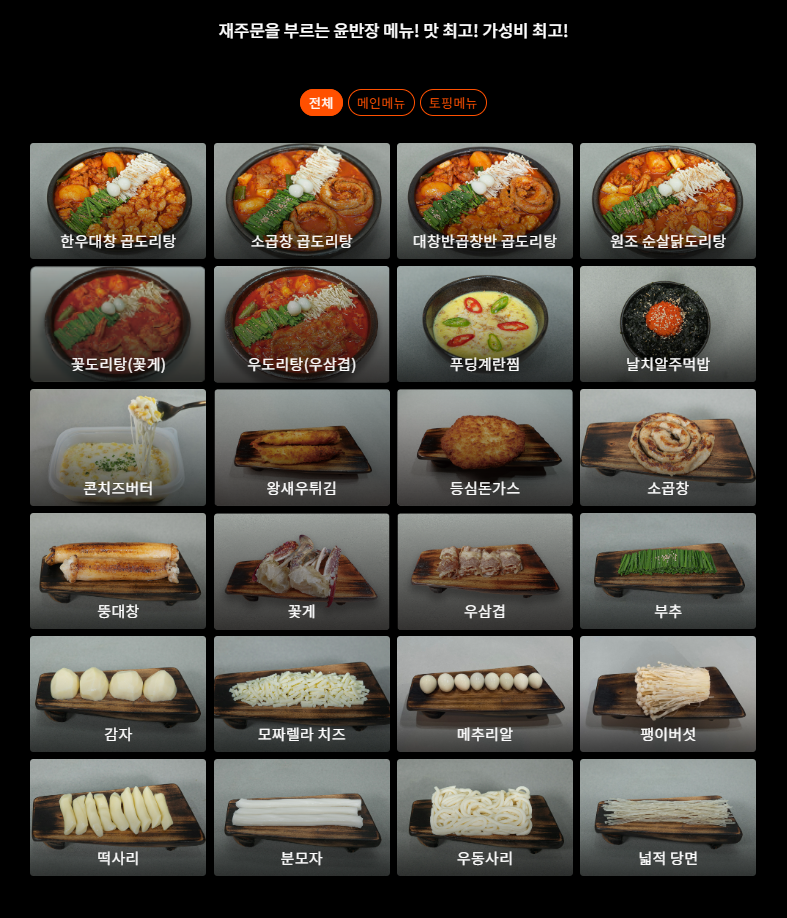Open the 원조 순살닭도리탕 item
Screen dimensions: 787x918
click(668, 201)
